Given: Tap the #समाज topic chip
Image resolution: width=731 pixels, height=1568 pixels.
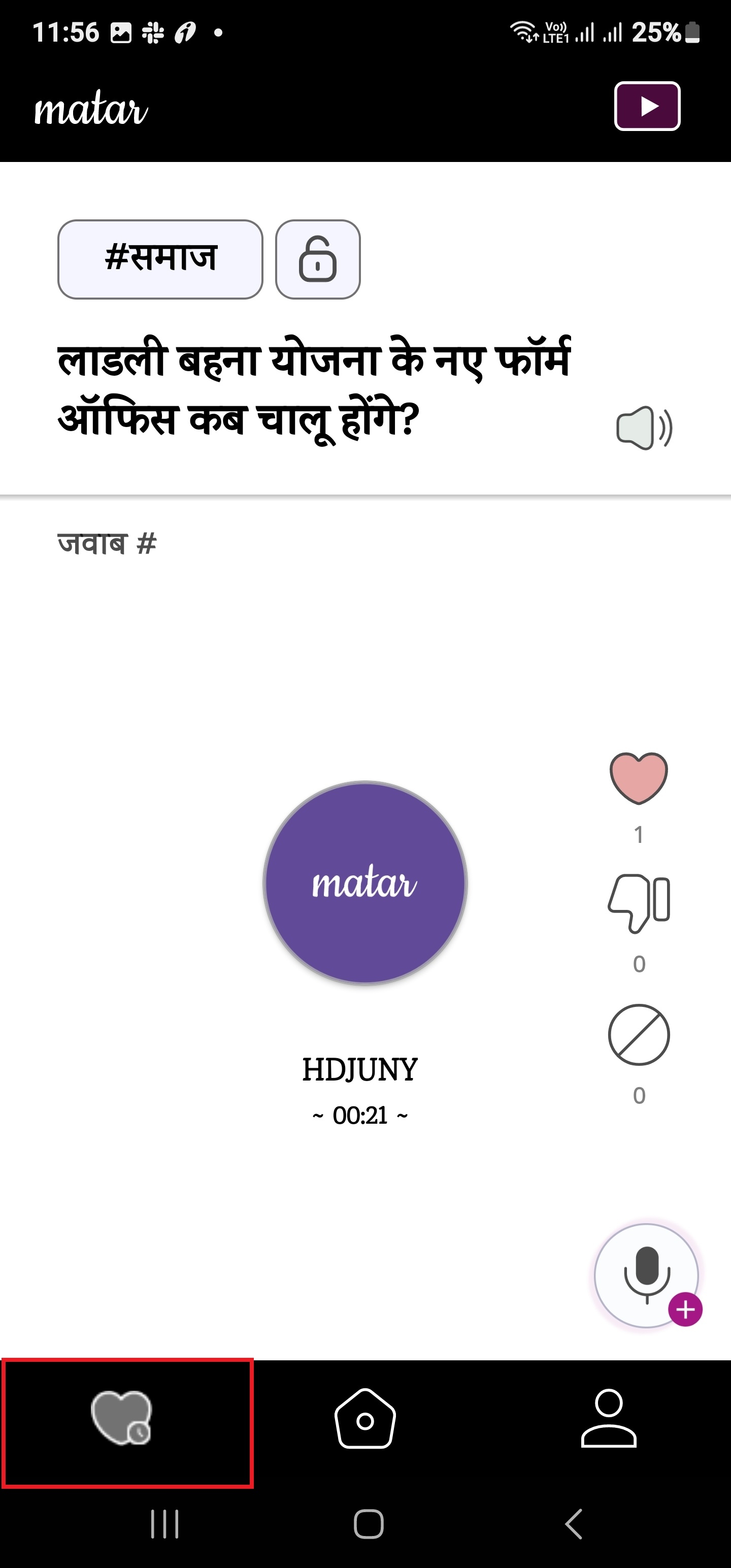Looking at the screenshot, I should [x=160, y=259].
